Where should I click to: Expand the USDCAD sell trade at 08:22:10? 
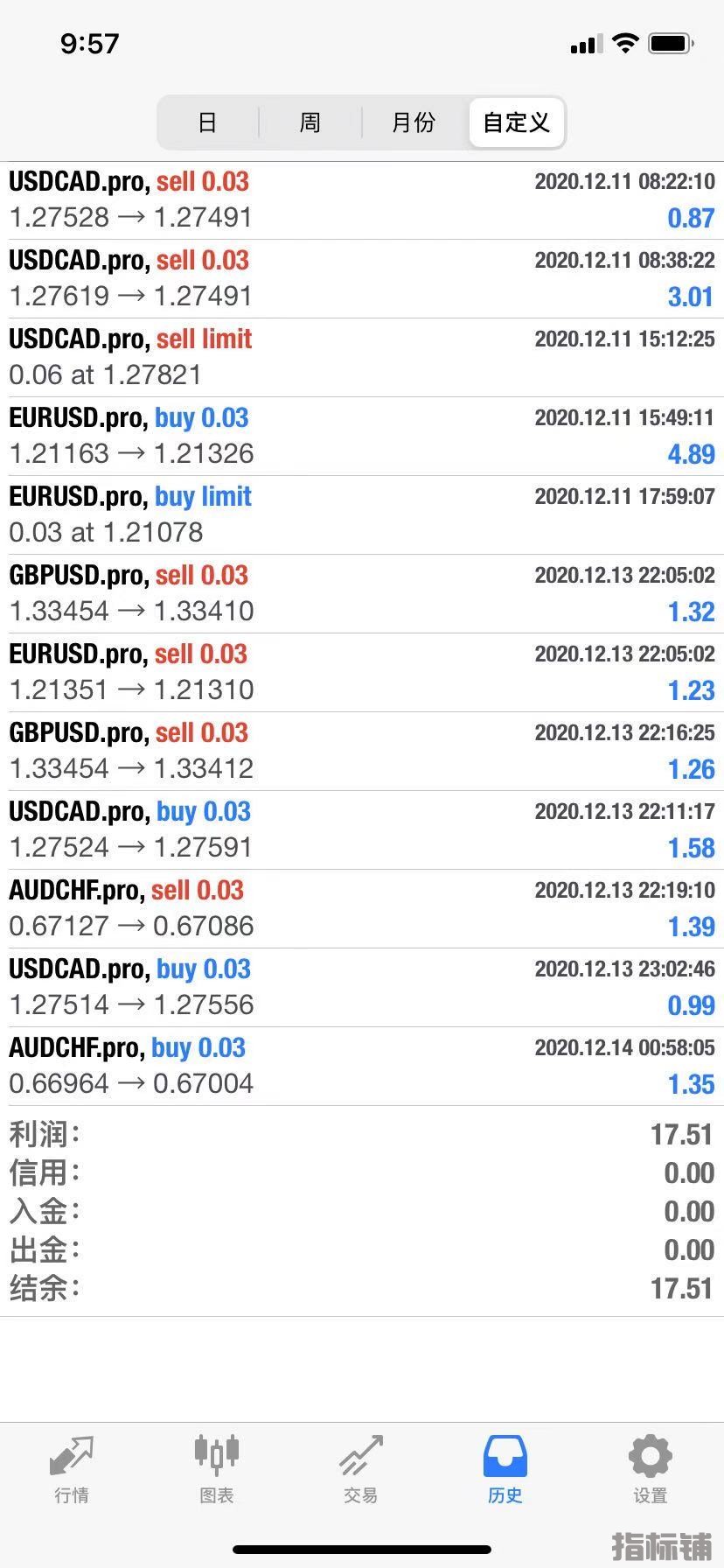362,200
